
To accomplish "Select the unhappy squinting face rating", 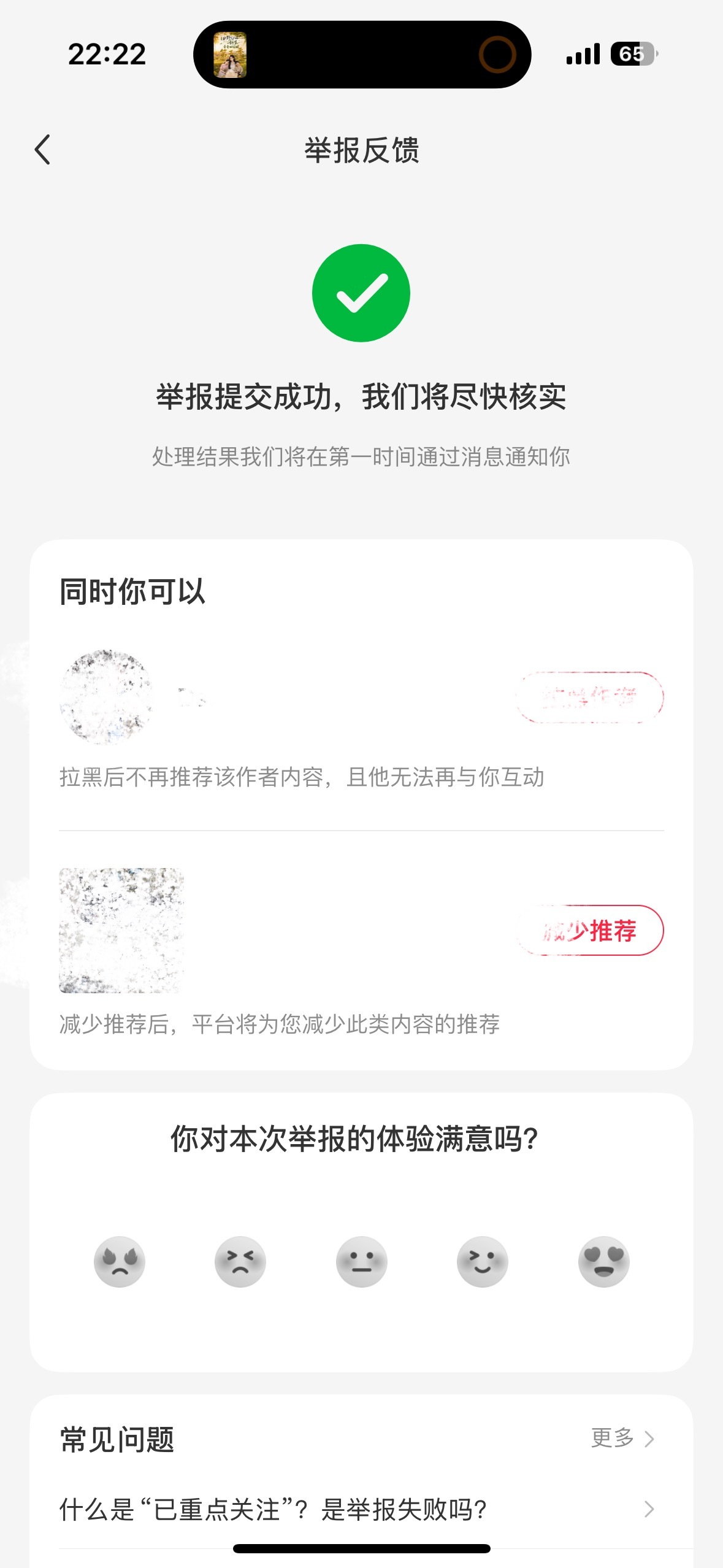I will [240, 1261].
